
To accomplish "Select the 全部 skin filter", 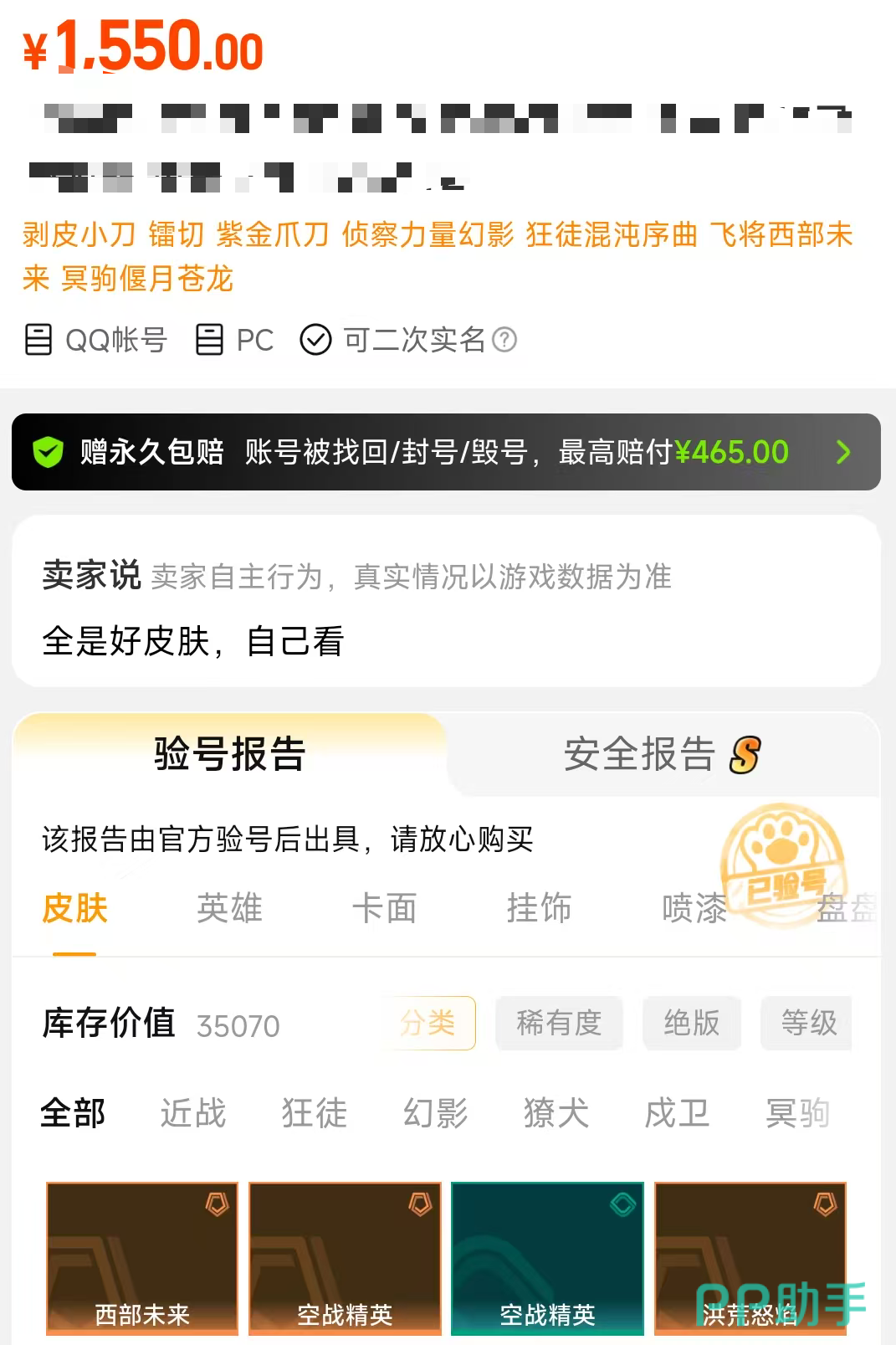I will (73, 1113).
